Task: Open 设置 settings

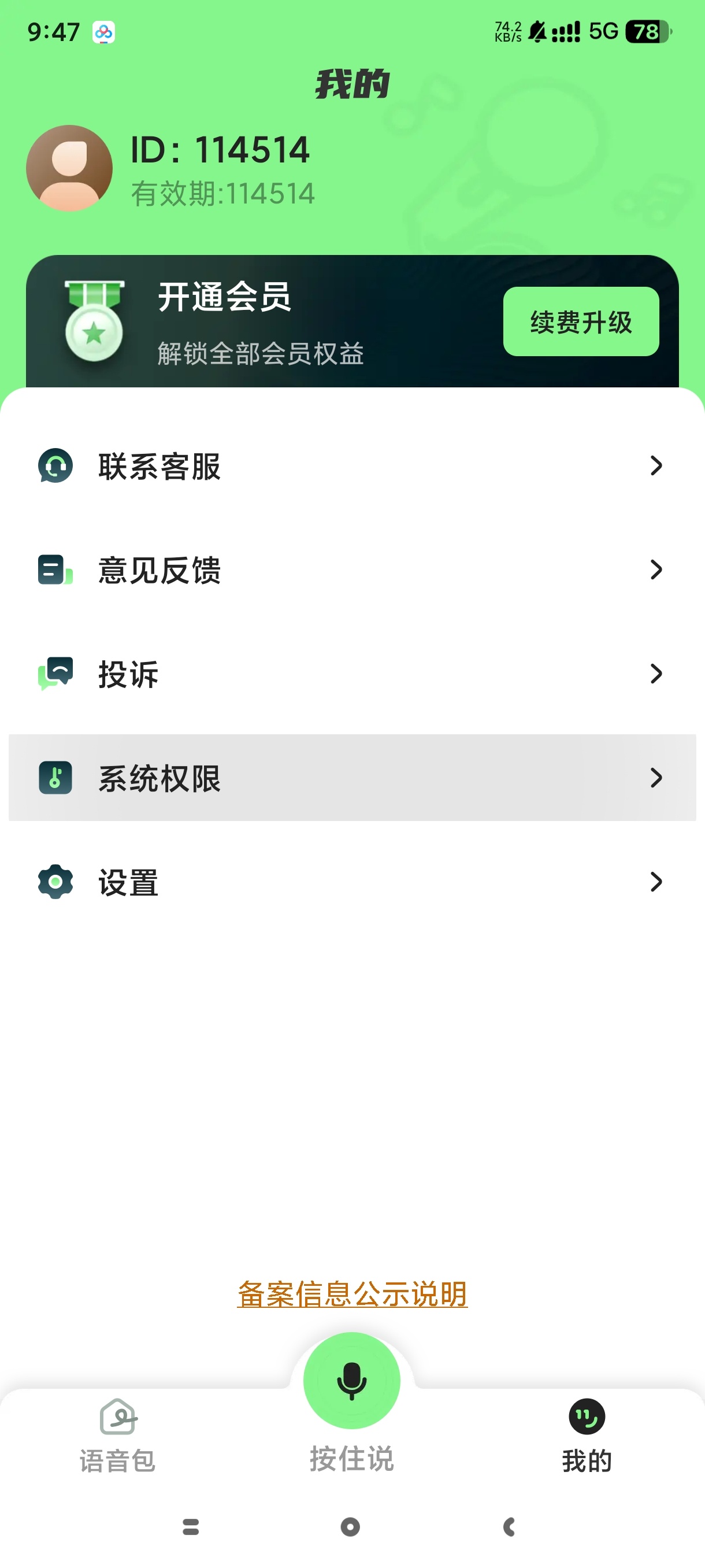Action: [351, 882]
